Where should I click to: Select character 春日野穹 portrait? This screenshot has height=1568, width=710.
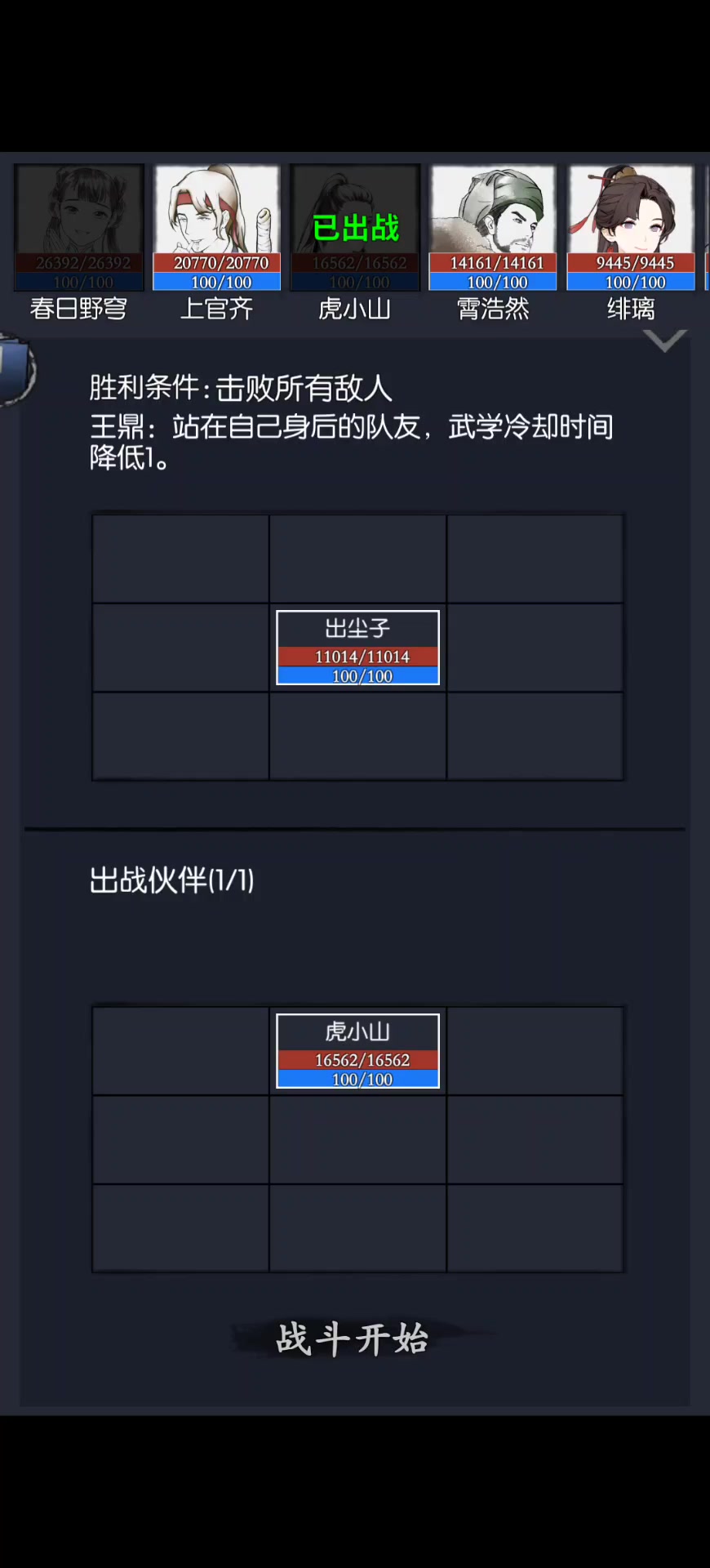79,227
